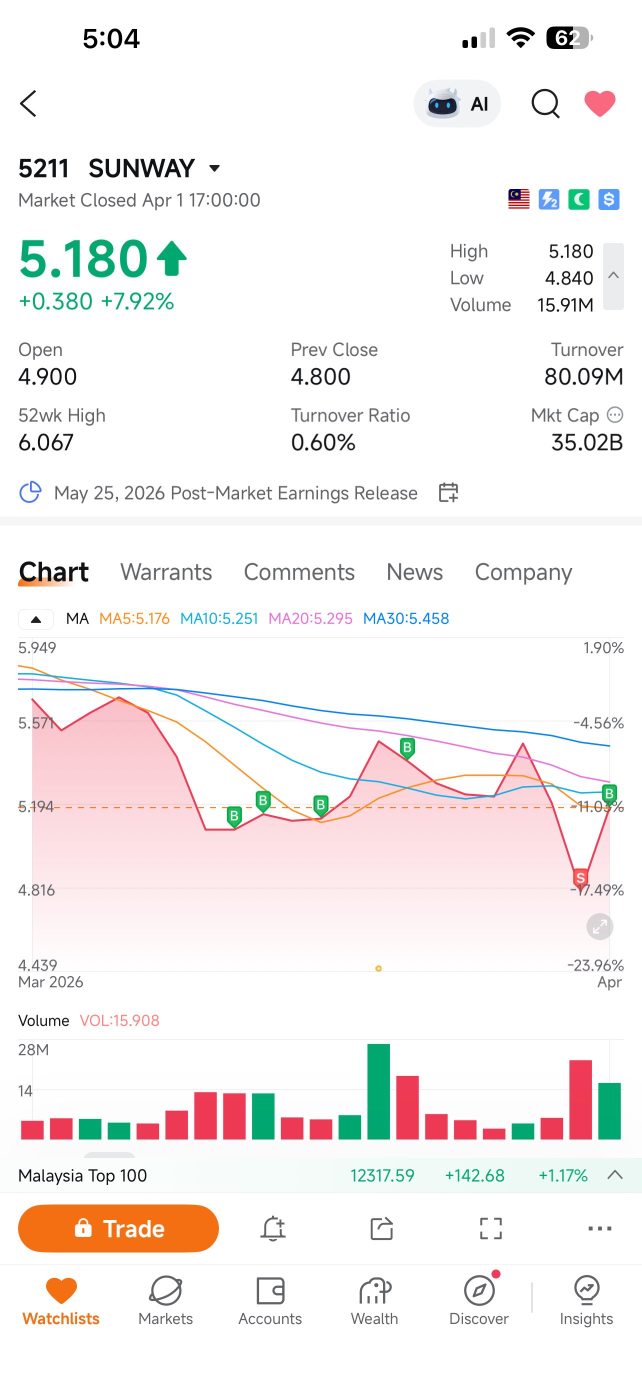This screenshot has width=642, height=1389.
Task: Expand the chart to full view
Action: click(599, 926)
